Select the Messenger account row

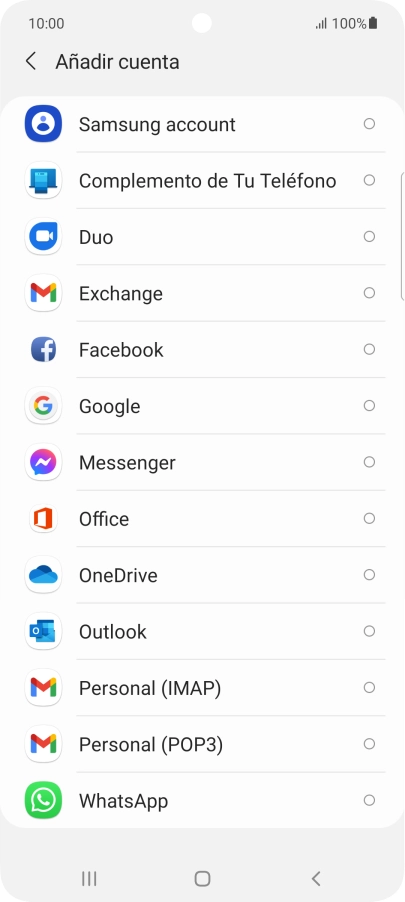(x=202, y=463)
